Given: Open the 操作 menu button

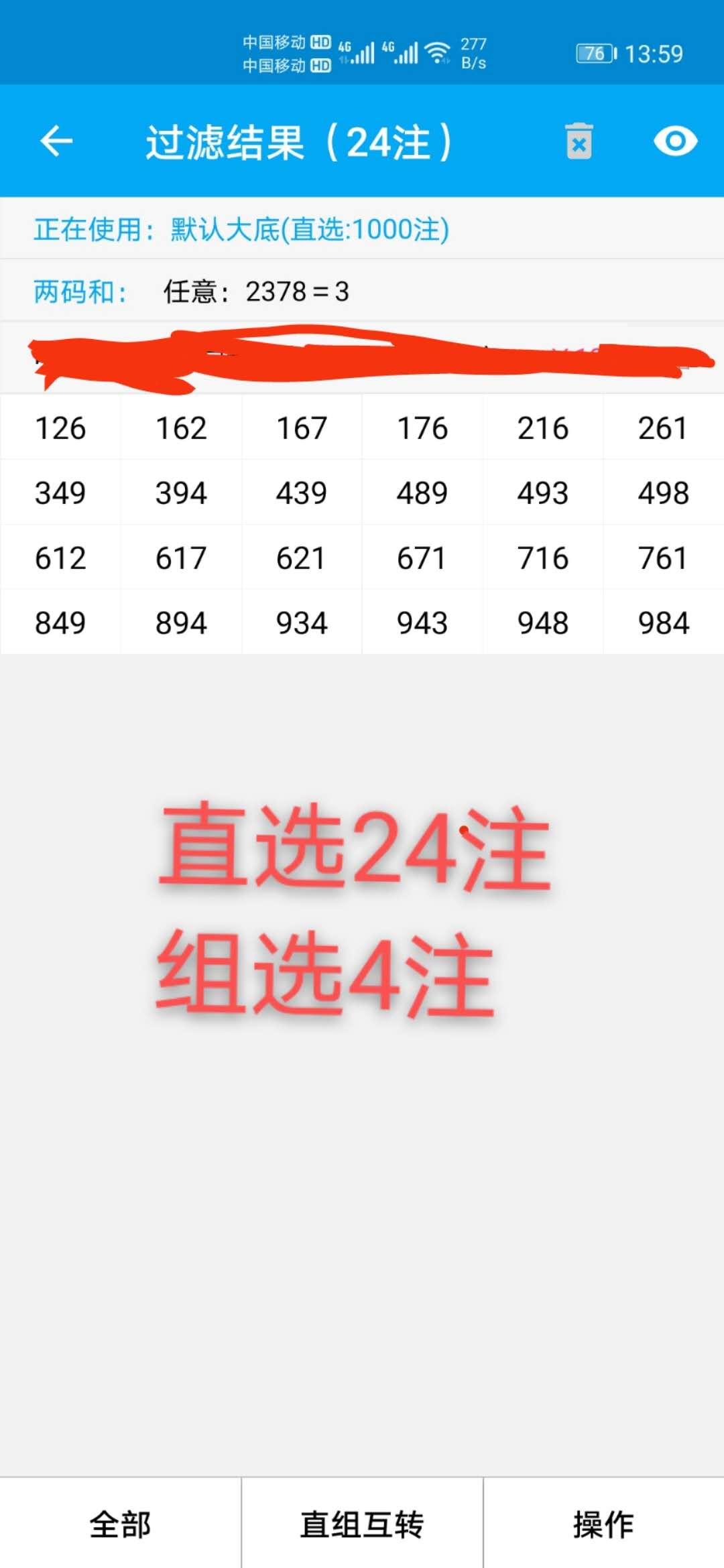Looking at the screenshot, I should (603, 1524).
